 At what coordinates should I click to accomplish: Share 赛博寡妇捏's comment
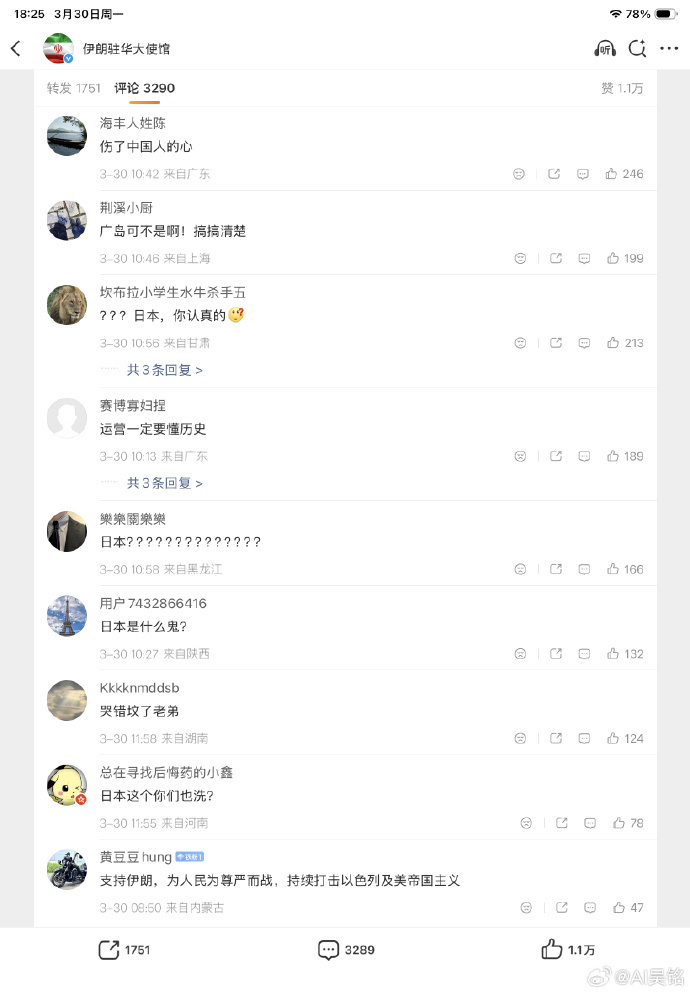tap(554, 456)
